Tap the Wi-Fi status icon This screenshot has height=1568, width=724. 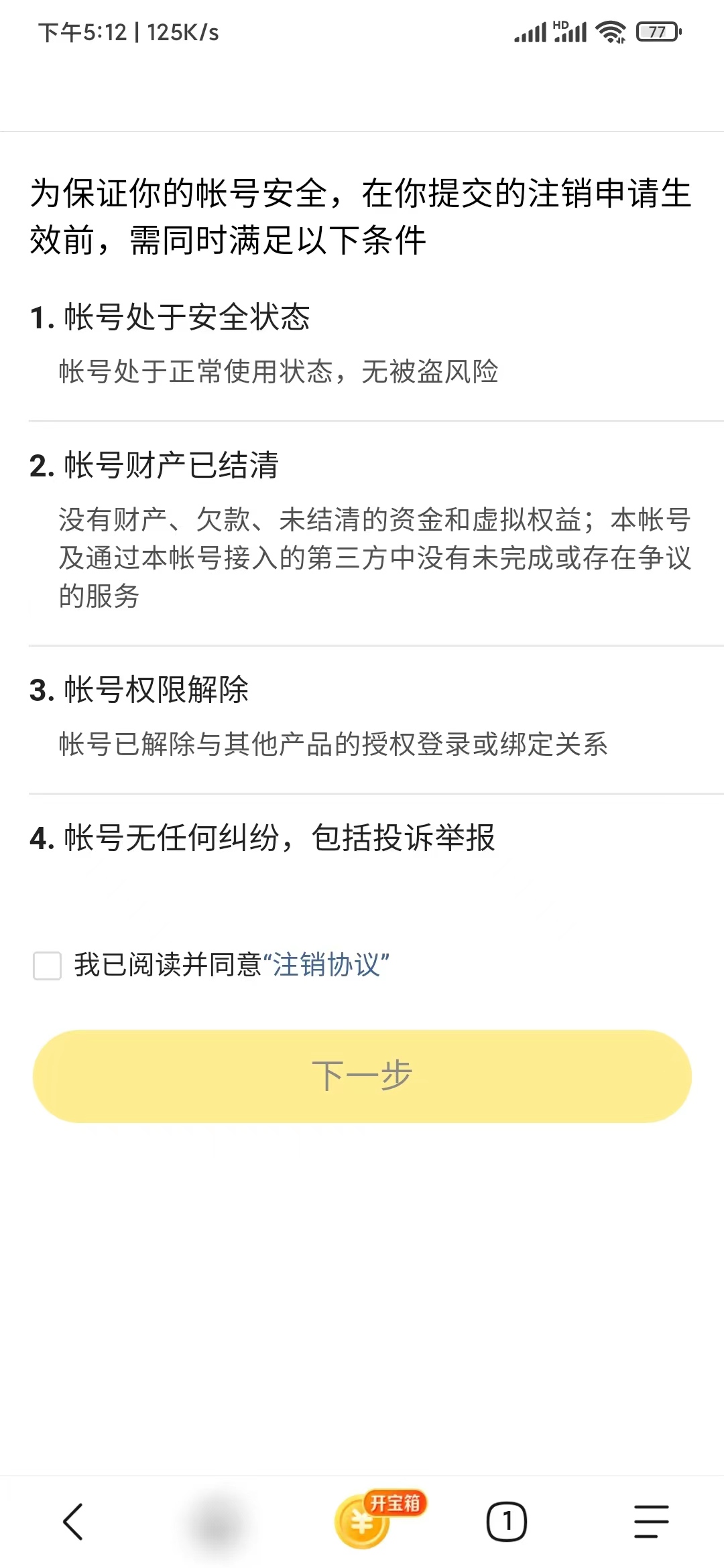point(609,30)
